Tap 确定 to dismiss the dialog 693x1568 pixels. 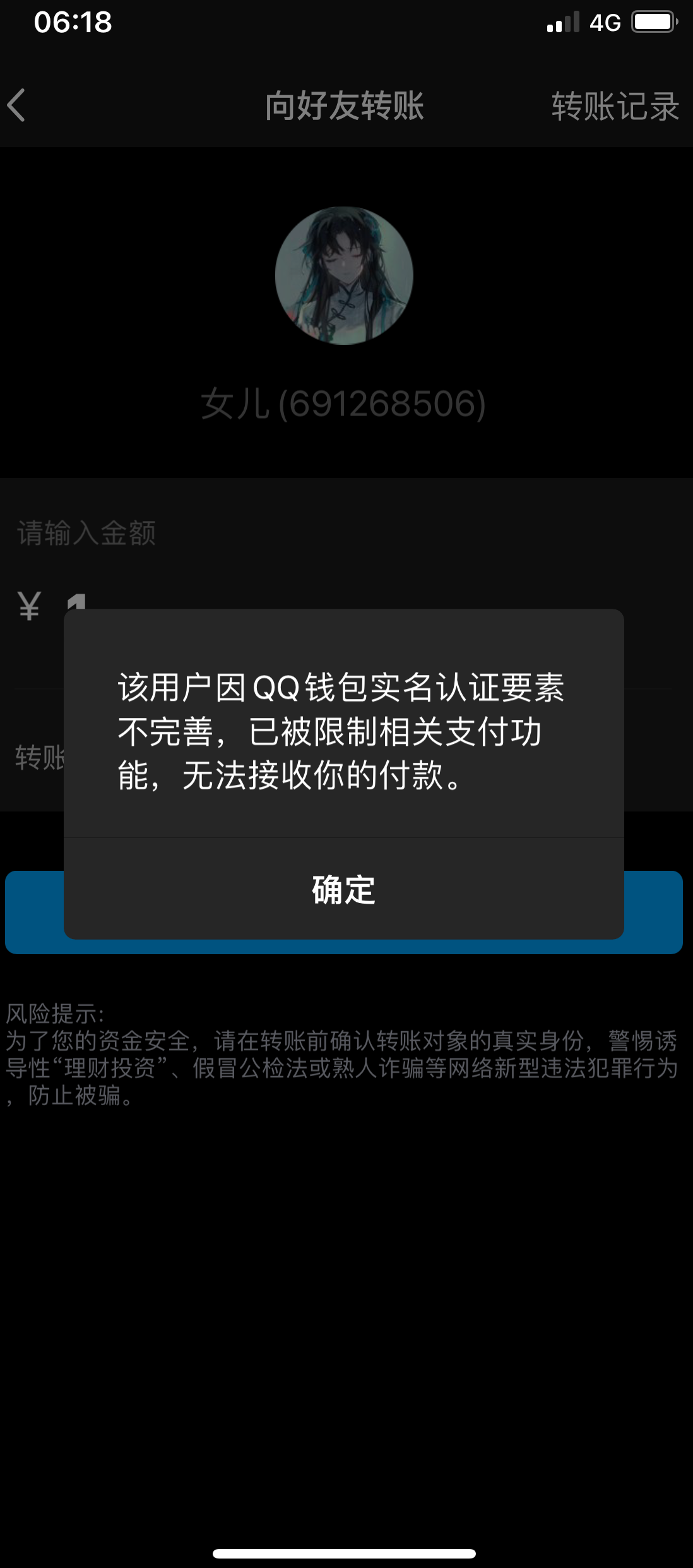point(344,889)
